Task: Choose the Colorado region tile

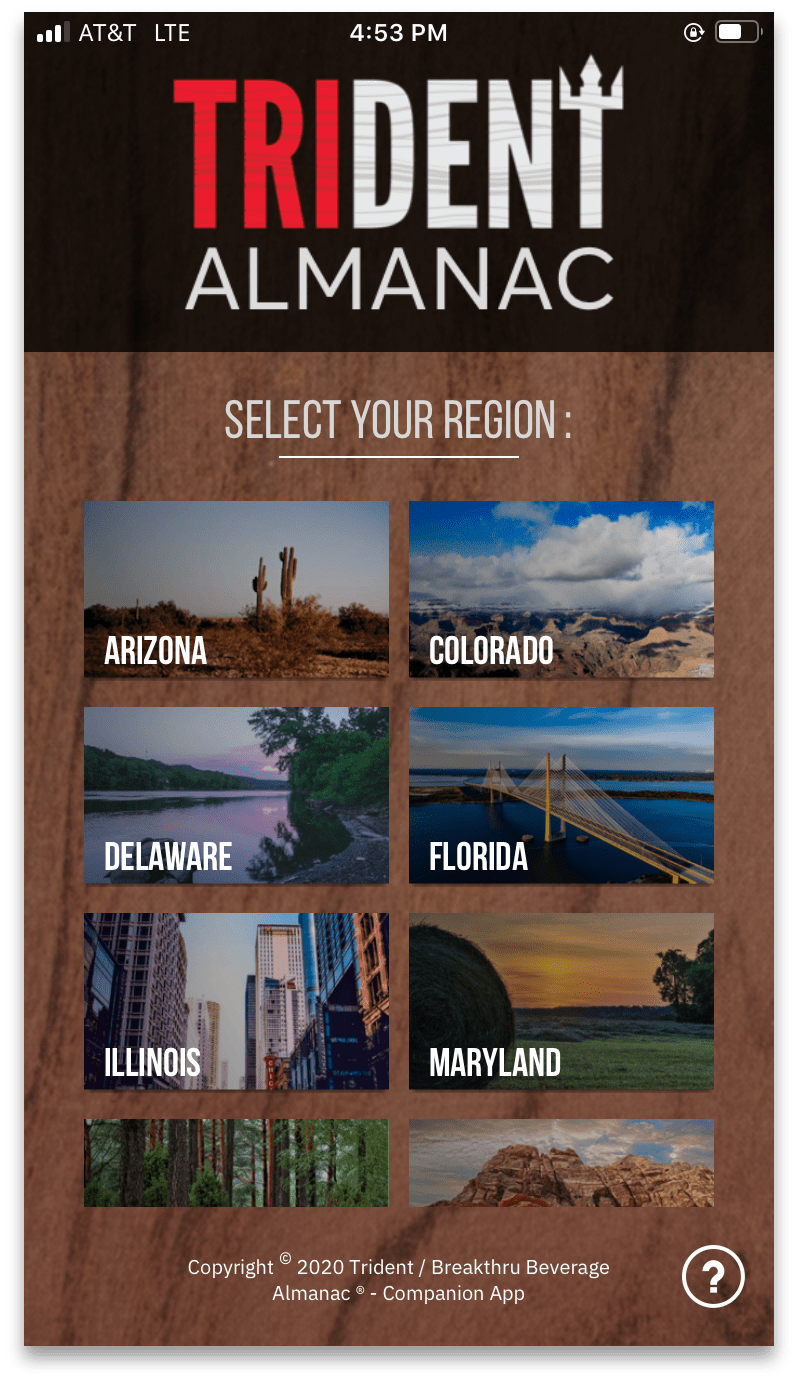Action: click(561, 589)
